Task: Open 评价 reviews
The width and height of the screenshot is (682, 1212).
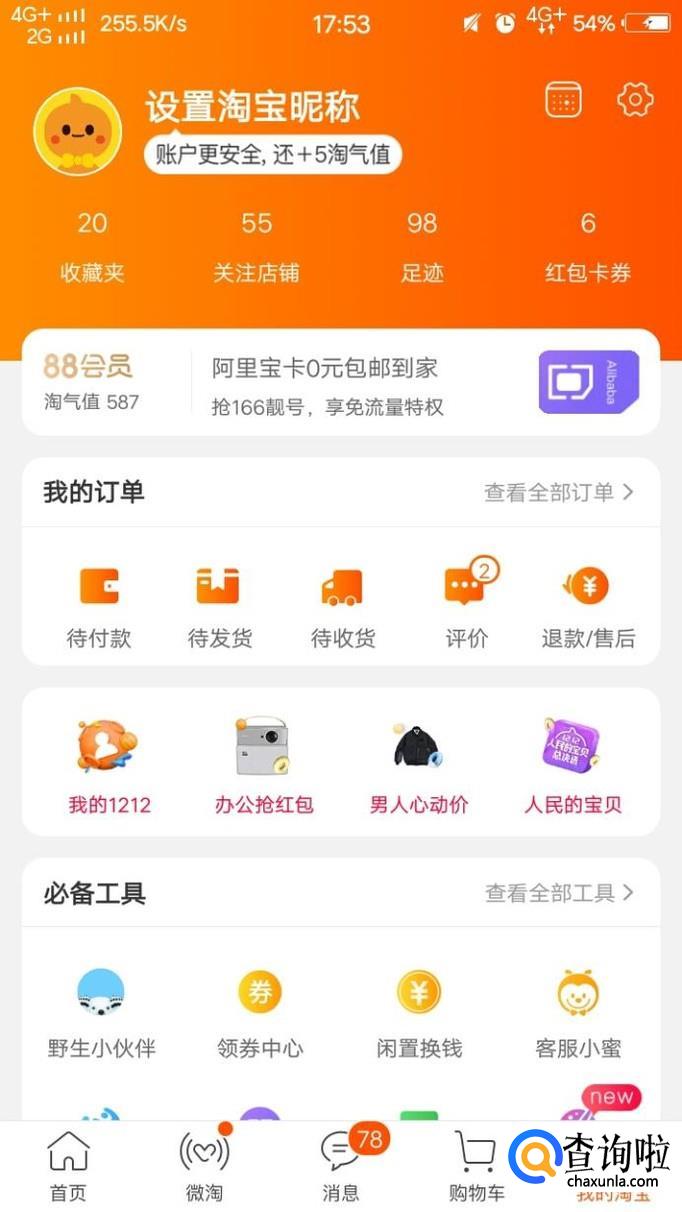Action: click(467, 606)
